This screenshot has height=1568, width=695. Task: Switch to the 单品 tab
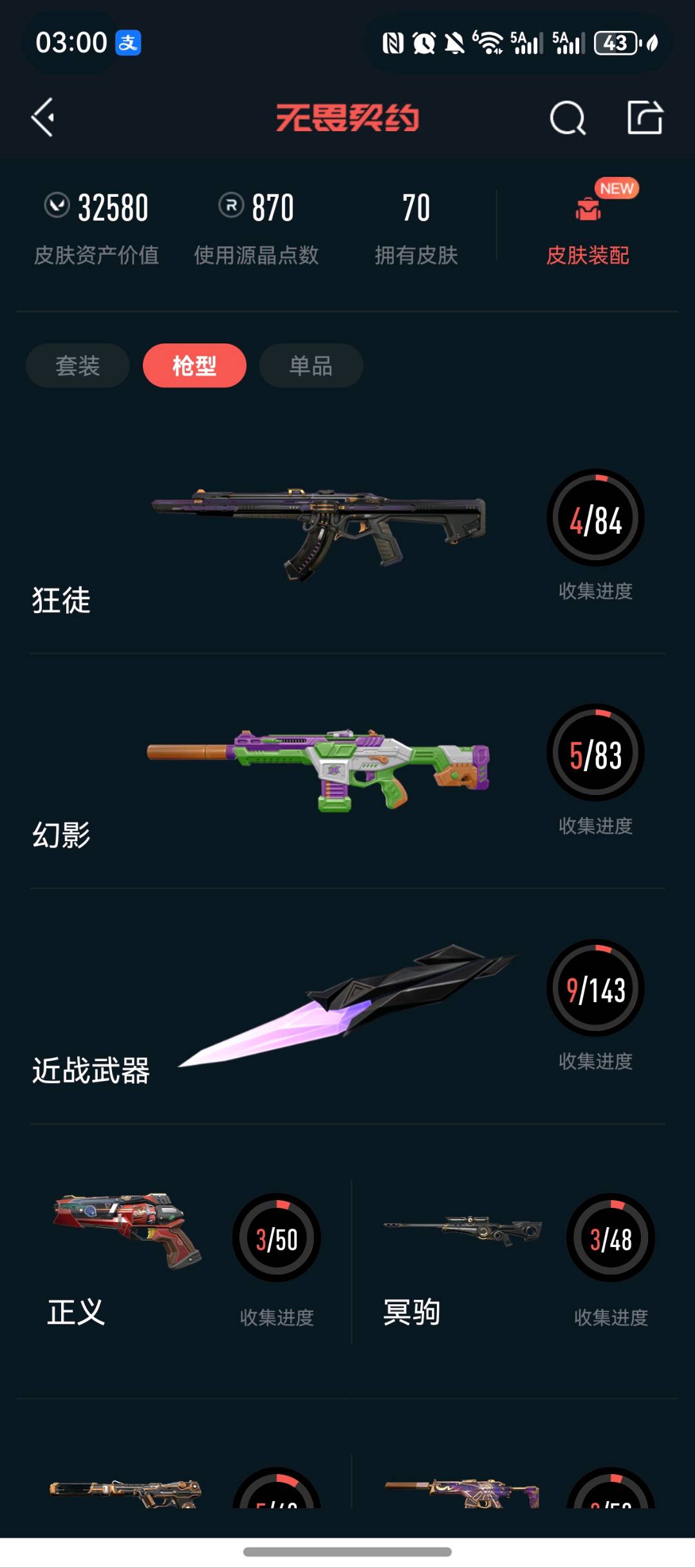311,365
